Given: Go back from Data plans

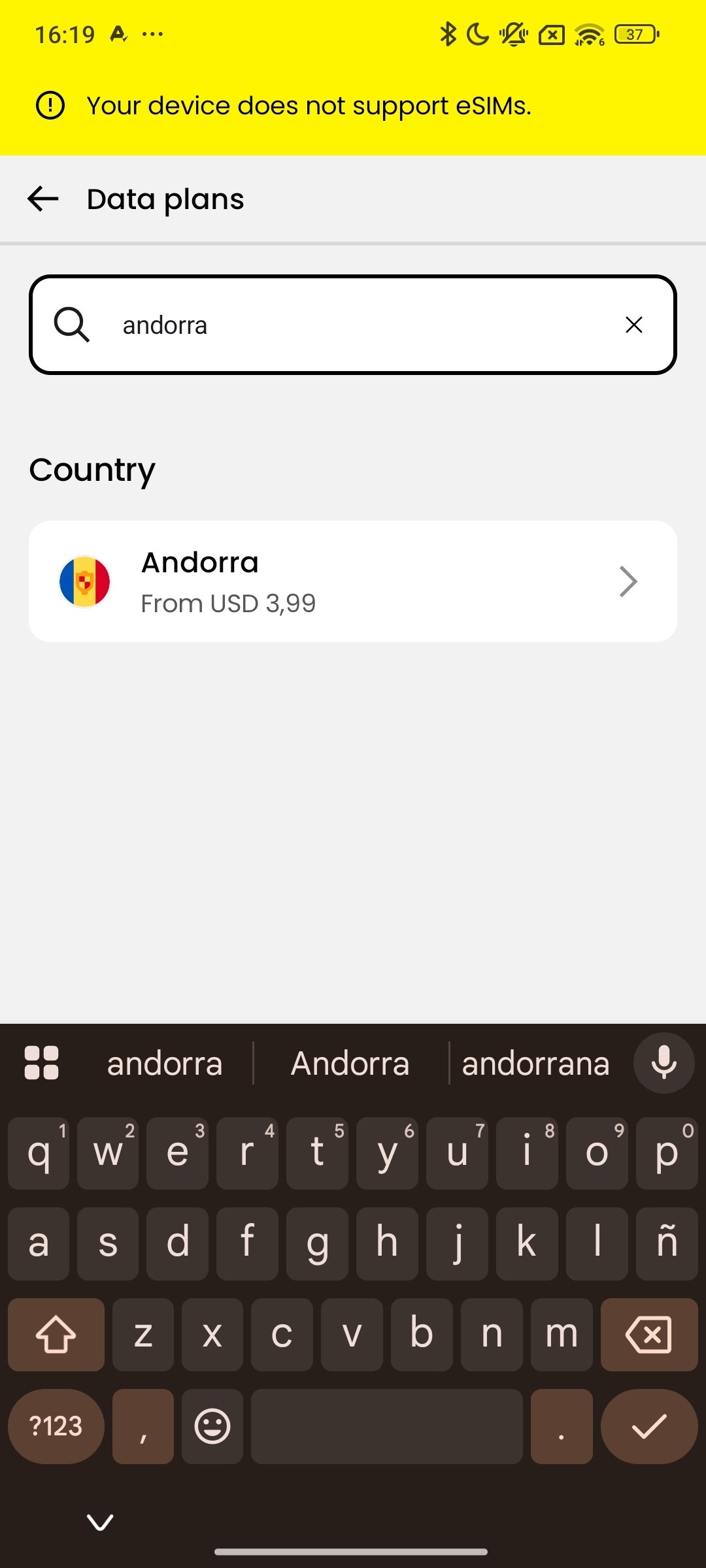Looking at the screenshot, I should point(43,199).
